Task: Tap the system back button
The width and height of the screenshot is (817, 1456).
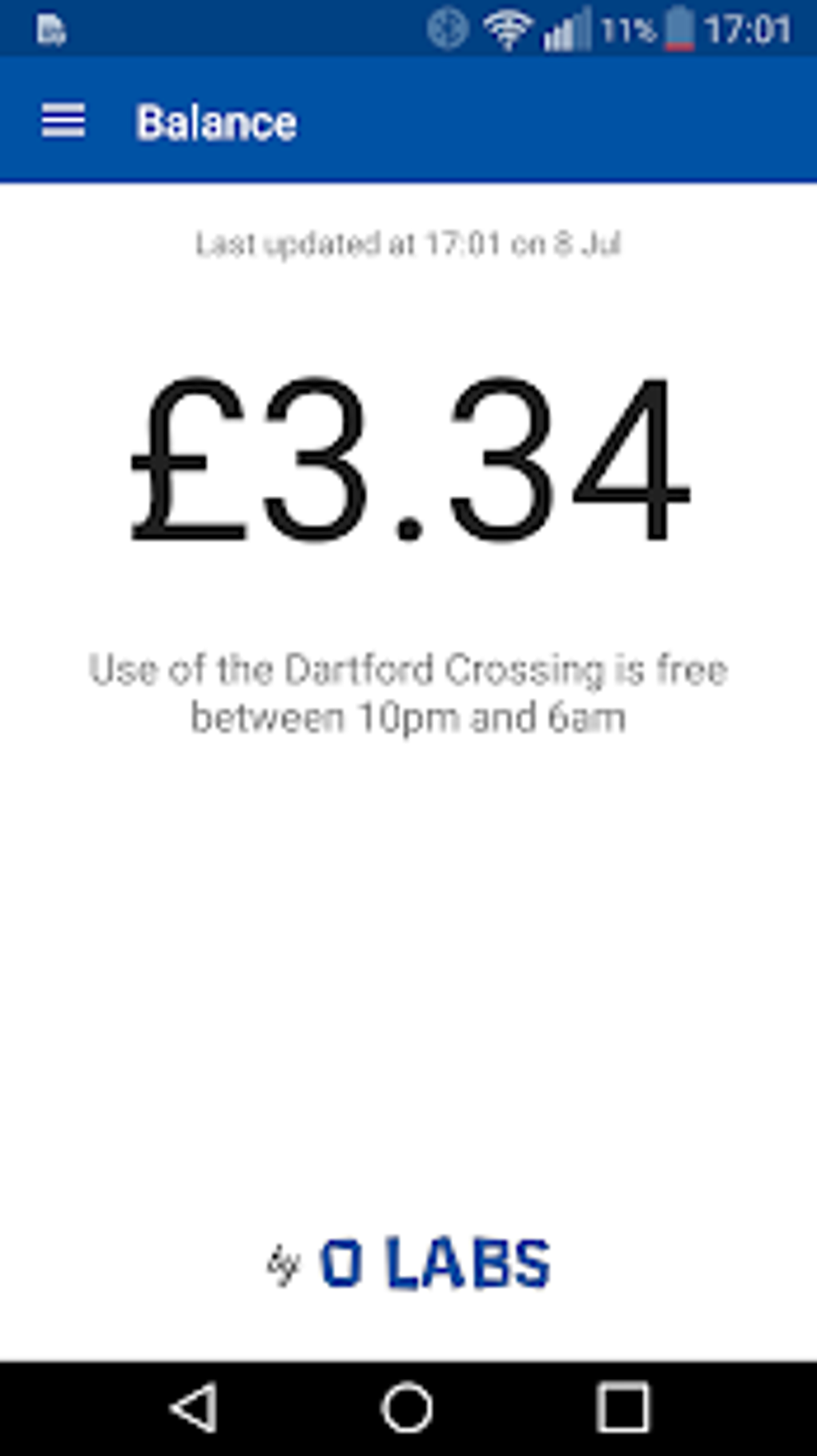Action: [195, 1408]
